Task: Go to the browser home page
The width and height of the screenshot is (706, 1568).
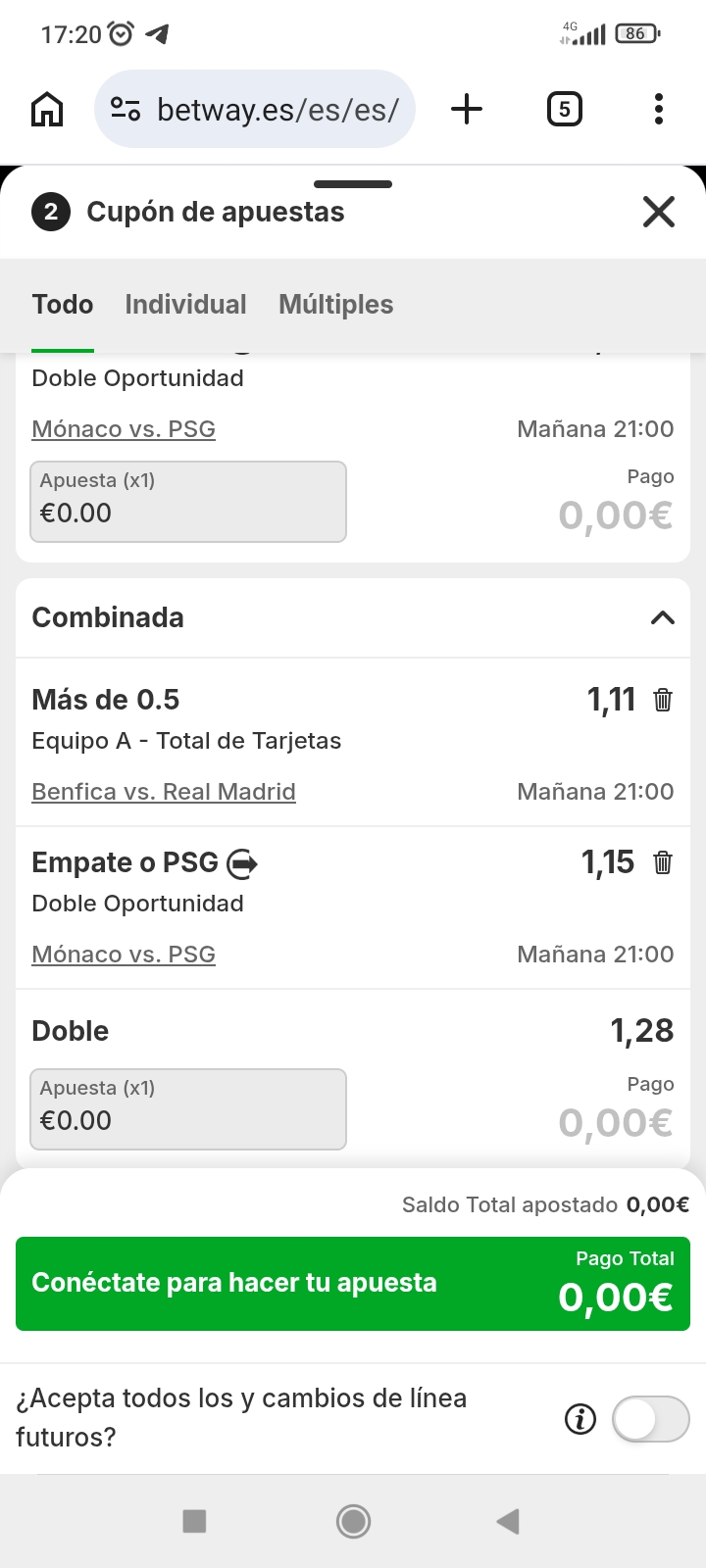Action: pos(47,109)
